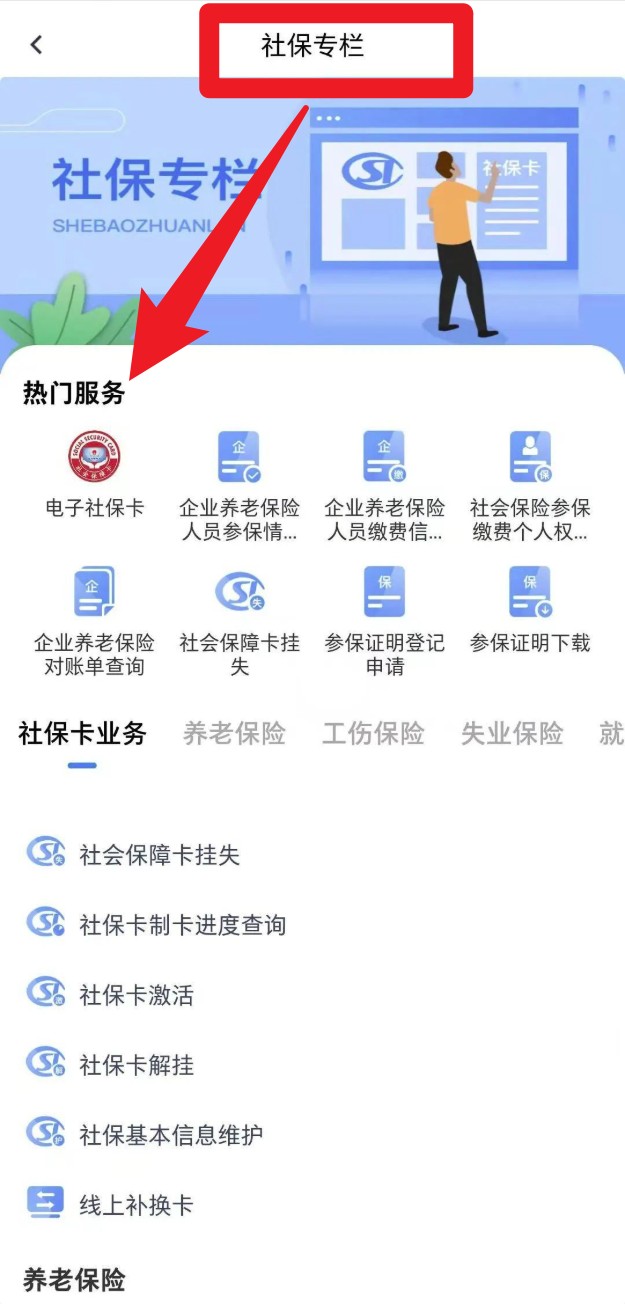The width and height of the screenshot is (625, 1304).
Task: Open 社保基本信息维护
Action: (171, 1135)
